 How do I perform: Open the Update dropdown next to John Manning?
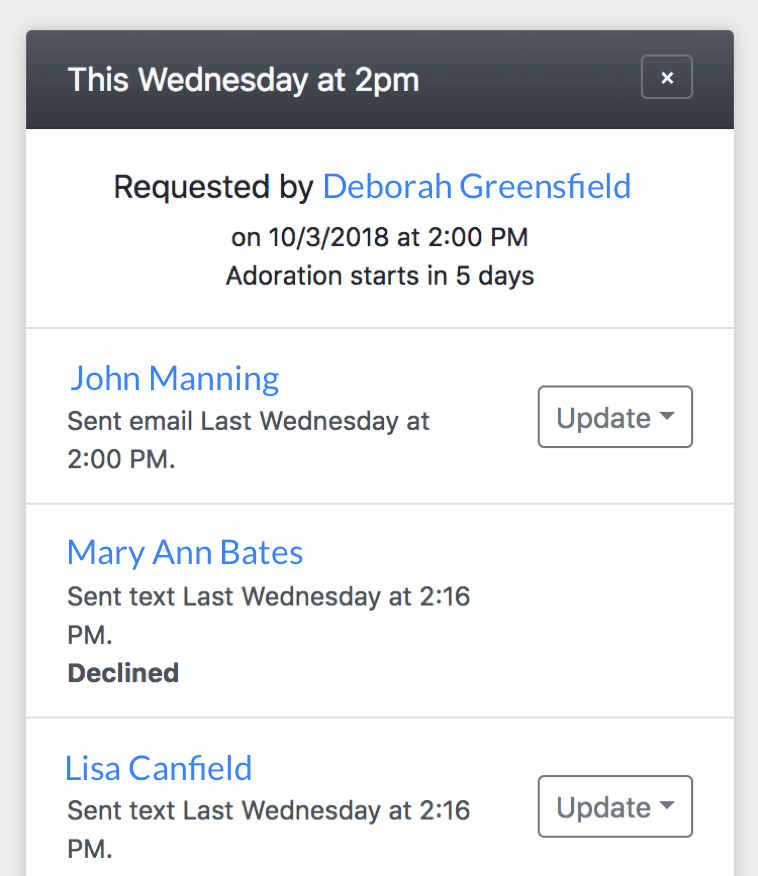[614, 417]
